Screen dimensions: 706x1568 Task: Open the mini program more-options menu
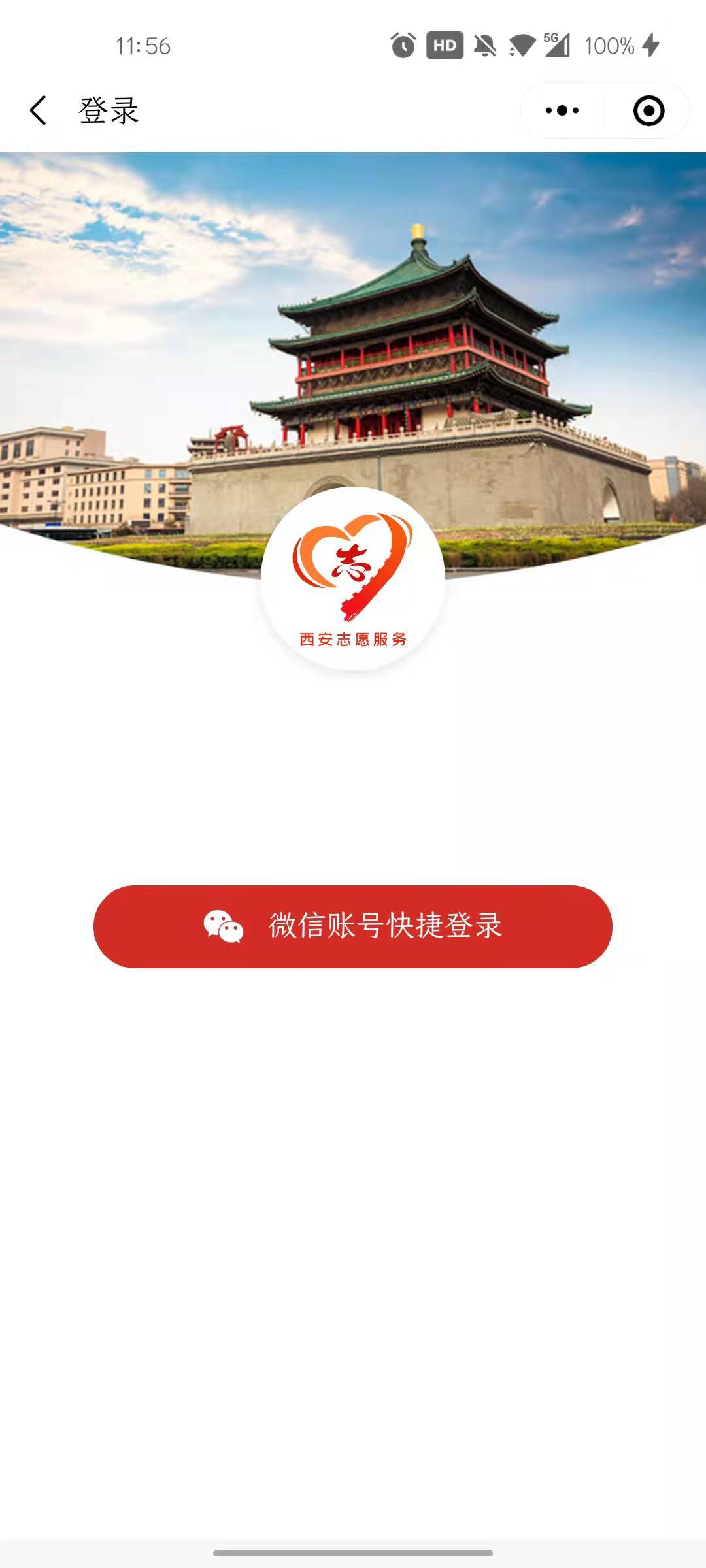(562, 110)
